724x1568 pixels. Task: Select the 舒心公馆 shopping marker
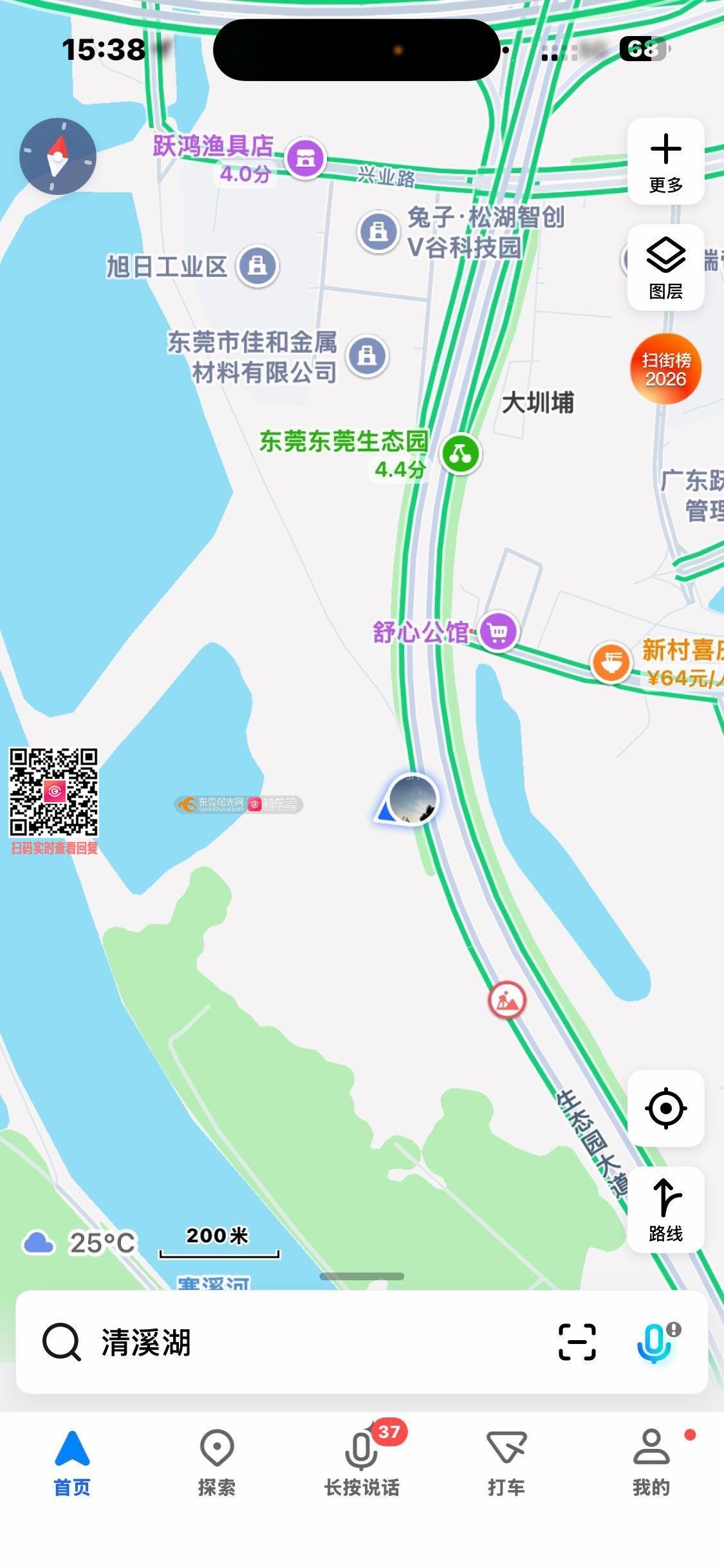(x=498, y=632)
